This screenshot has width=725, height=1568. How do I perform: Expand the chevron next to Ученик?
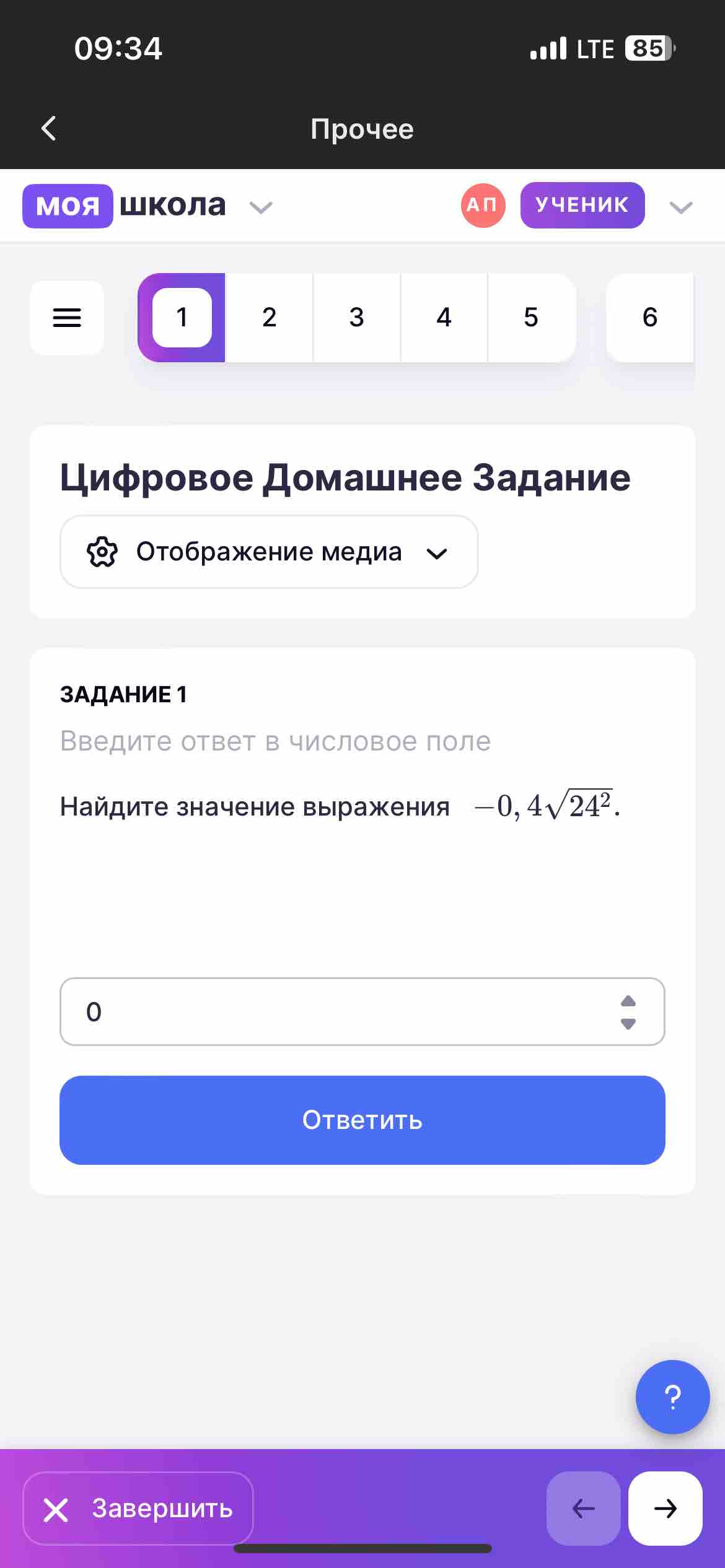681,207
